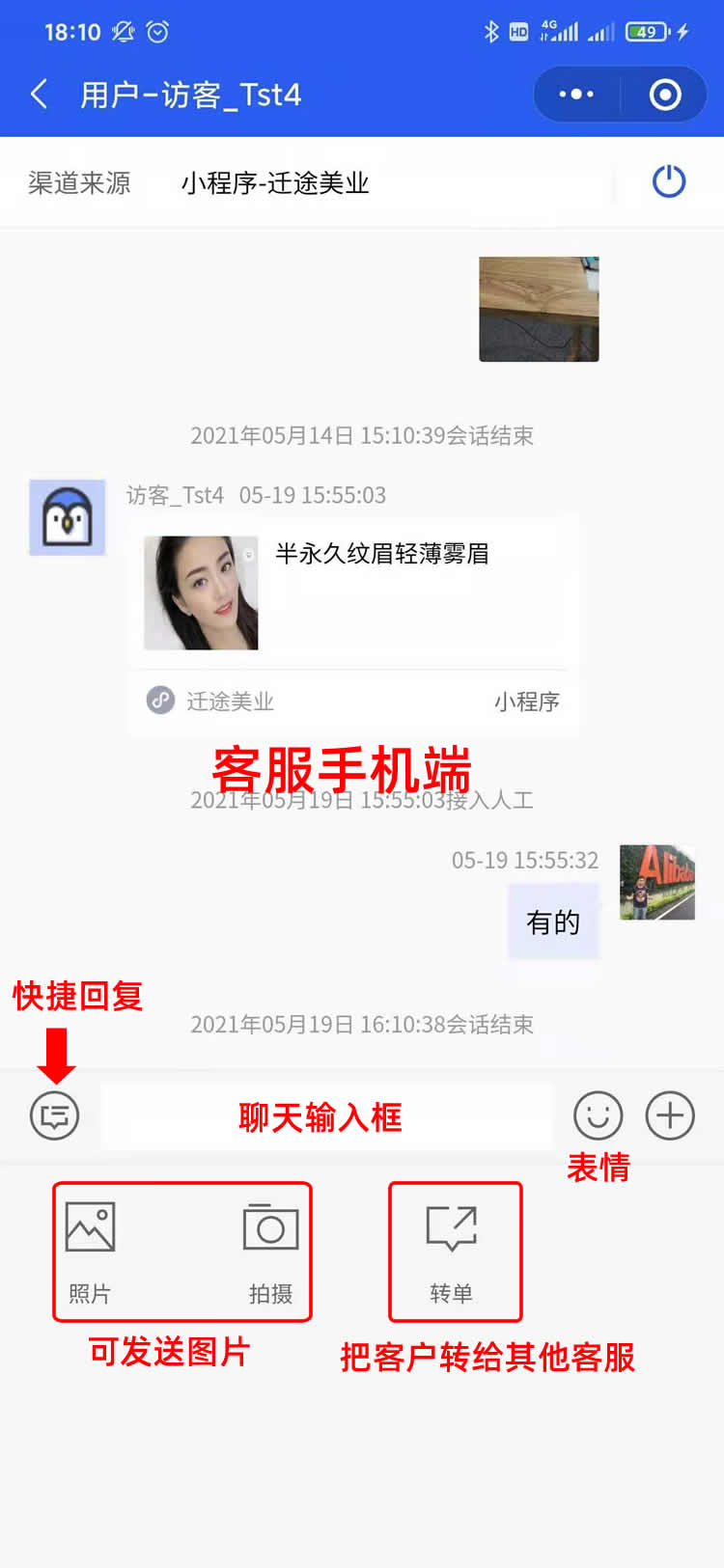Viewport: 724px width, 1568px height.
Task: End the session with the power icon
Action: pos(668,181)
